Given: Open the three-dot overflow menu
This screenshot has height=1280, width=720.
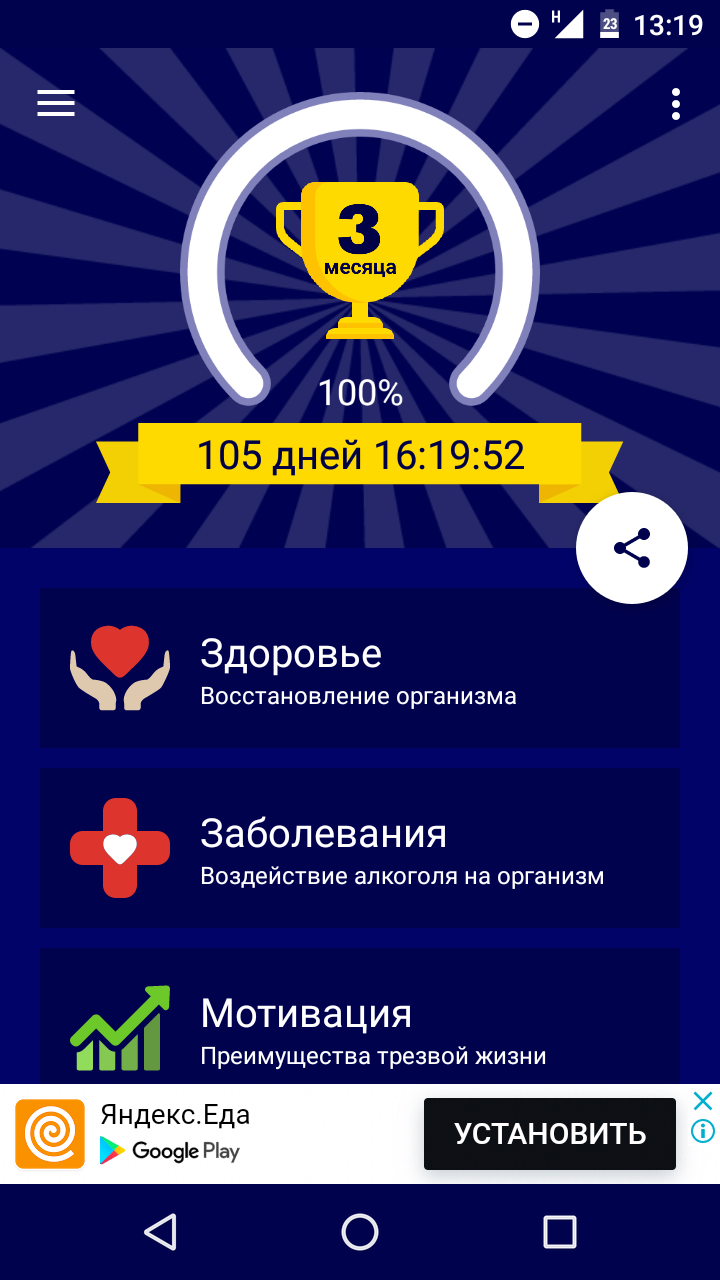Looking at the screenshot, I should pyautogui.click(x=677, y=104).
